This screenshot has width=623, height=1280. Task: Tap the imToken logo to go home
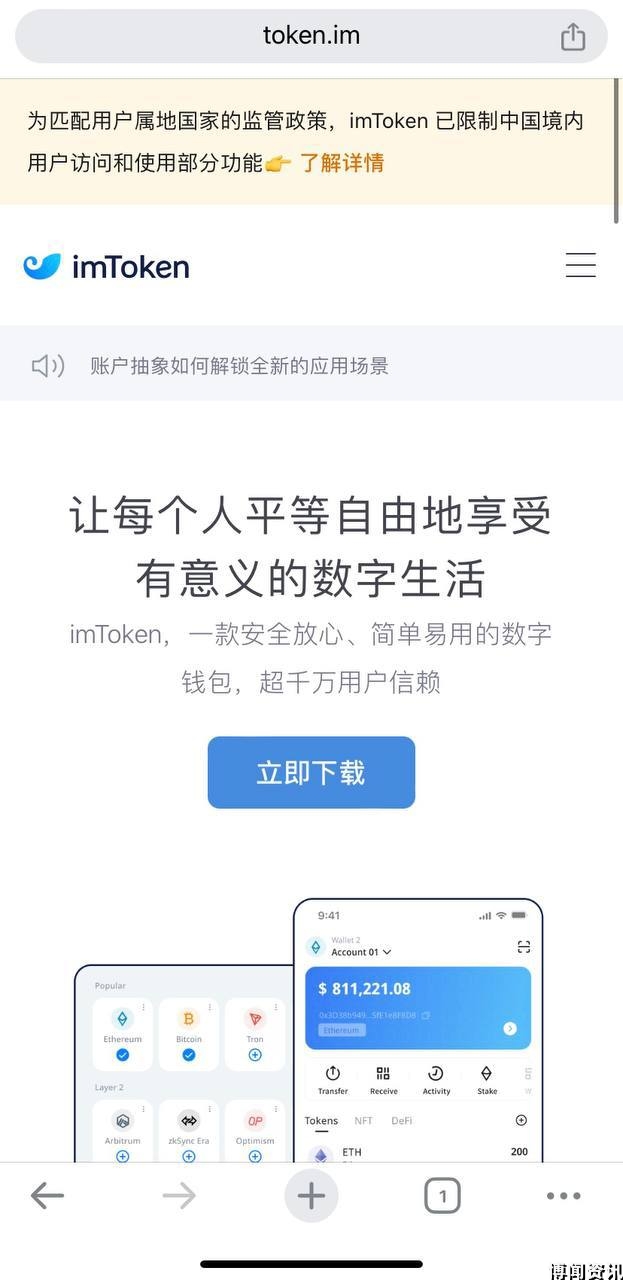tap(106, 266)
